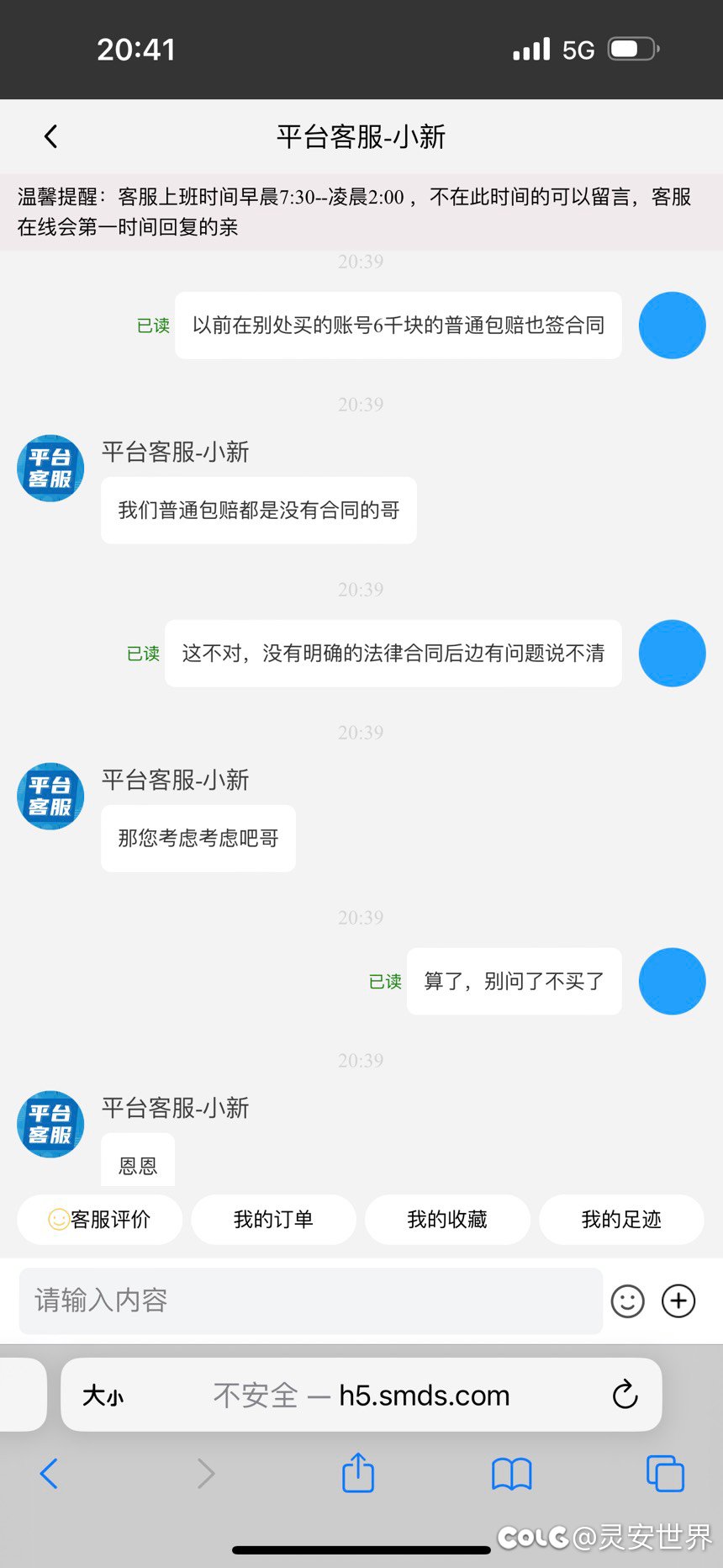723x1568 pixels.
Task: Open 我的足迹
Action: [621, 1219]
